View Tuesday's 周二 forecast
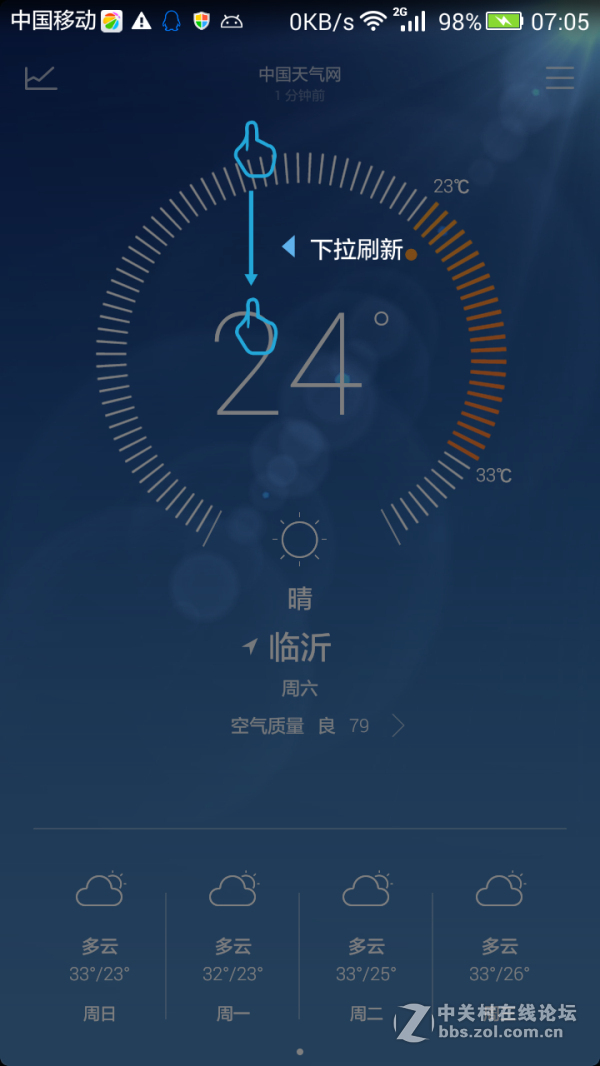Screen dimensions: 600x1066 coord(366,944)
